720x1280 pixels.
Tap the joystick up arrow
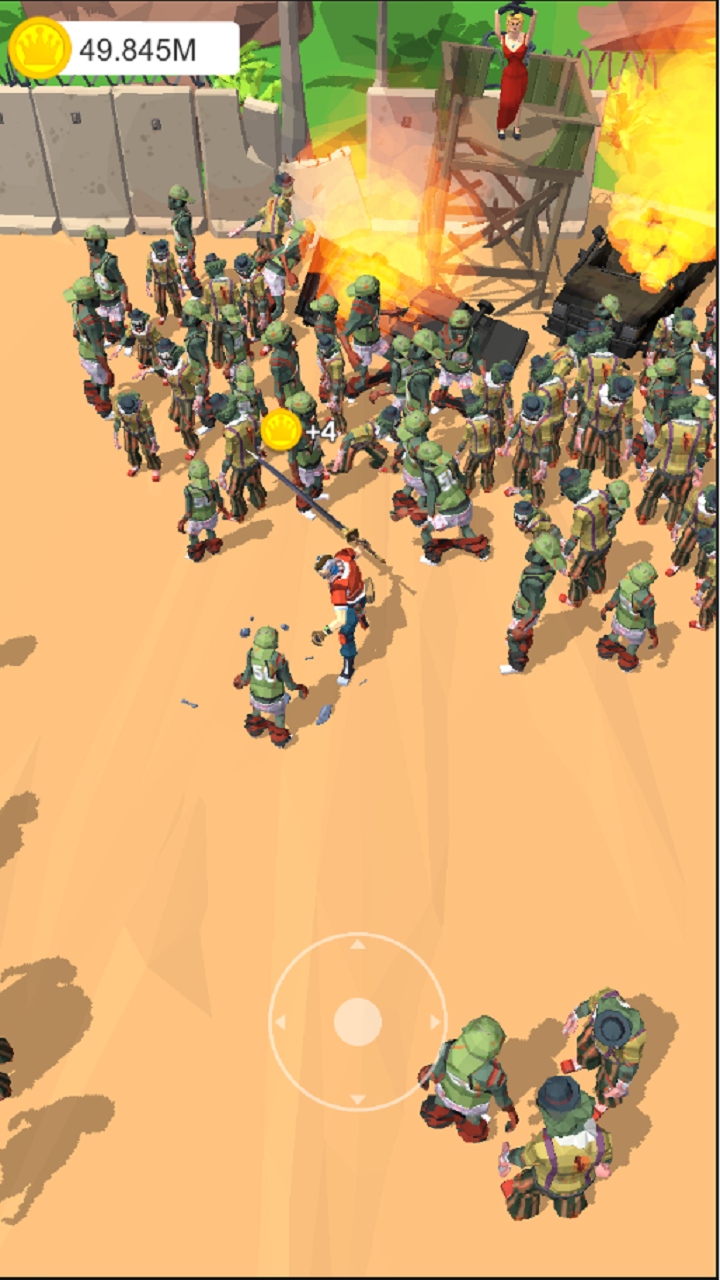[x=358, y=943]
